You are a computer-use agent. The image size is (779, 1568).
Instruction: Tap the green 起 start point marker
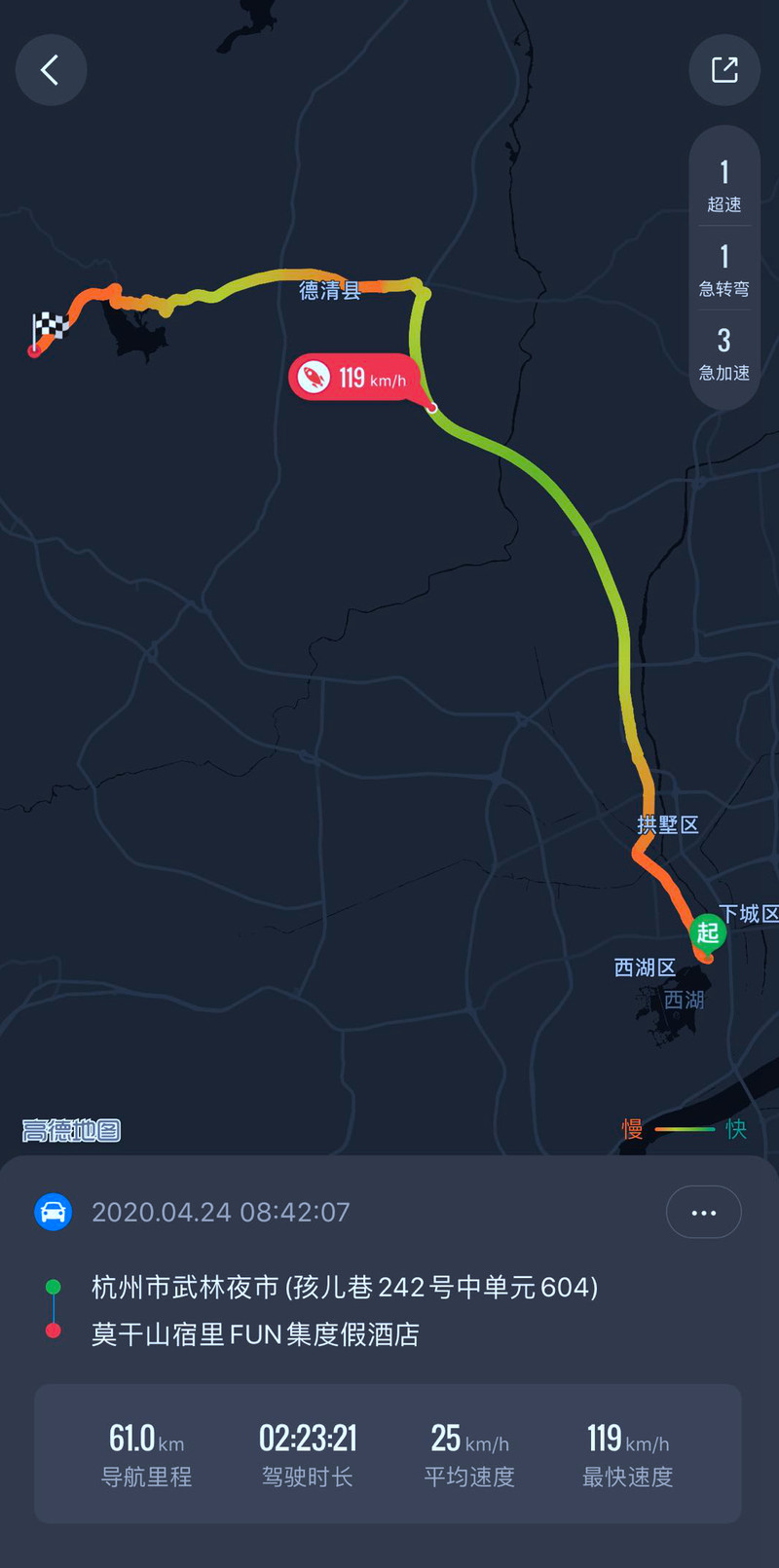click(x=708, y=931)
